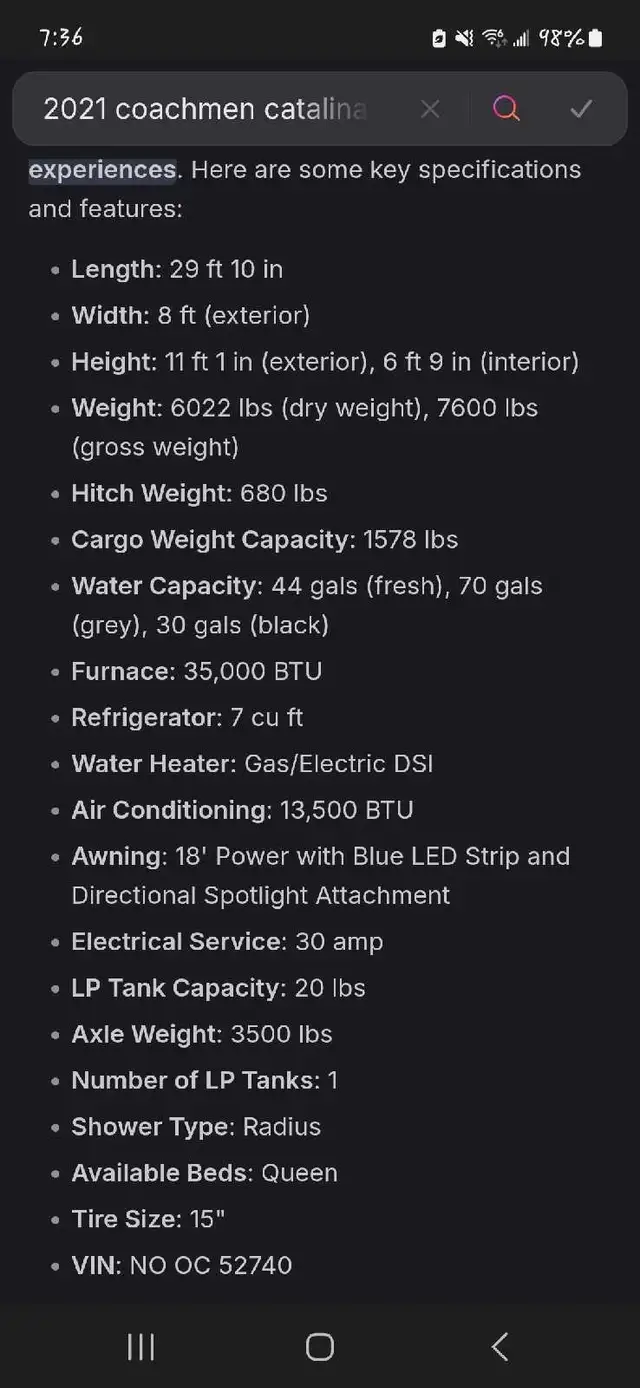Image resolution: width=640 pixels, height=1388 pixels.
Task: Run the search with the magnifier icon
Action: pos(506,109)
